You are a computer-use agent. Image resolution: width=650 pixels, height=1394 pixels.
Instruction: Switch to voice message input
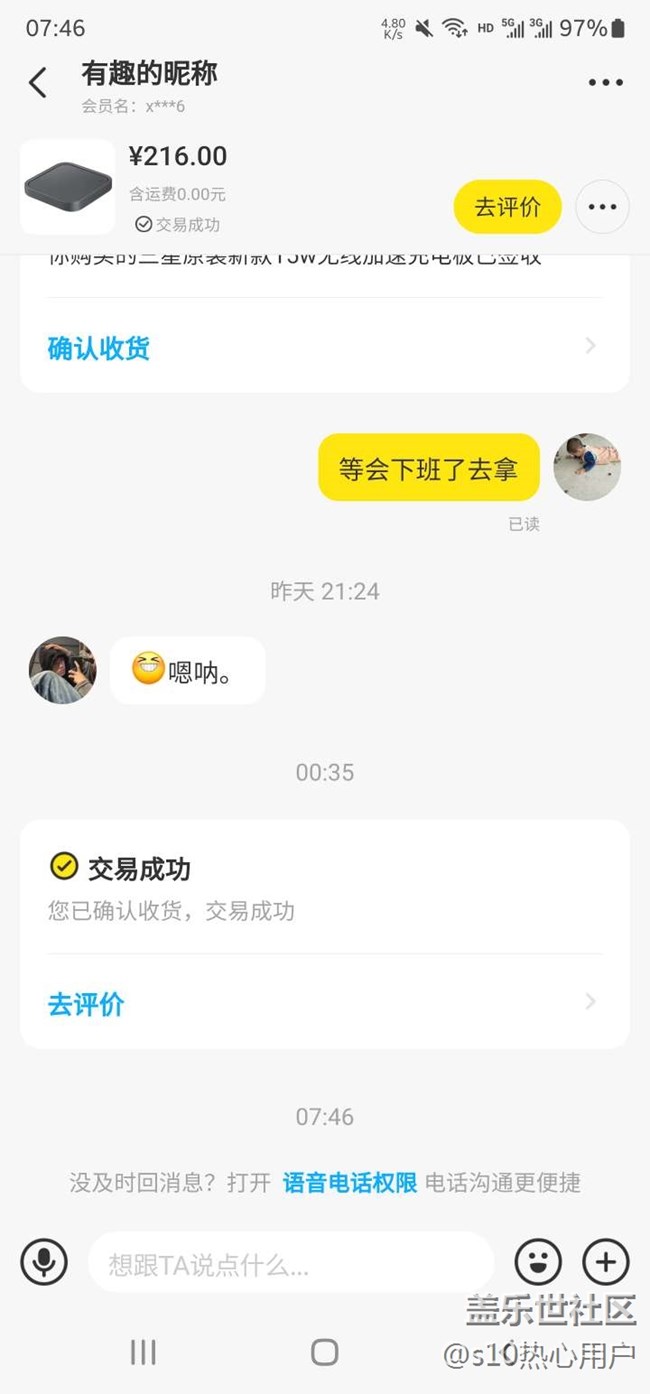coord(44,1262)
